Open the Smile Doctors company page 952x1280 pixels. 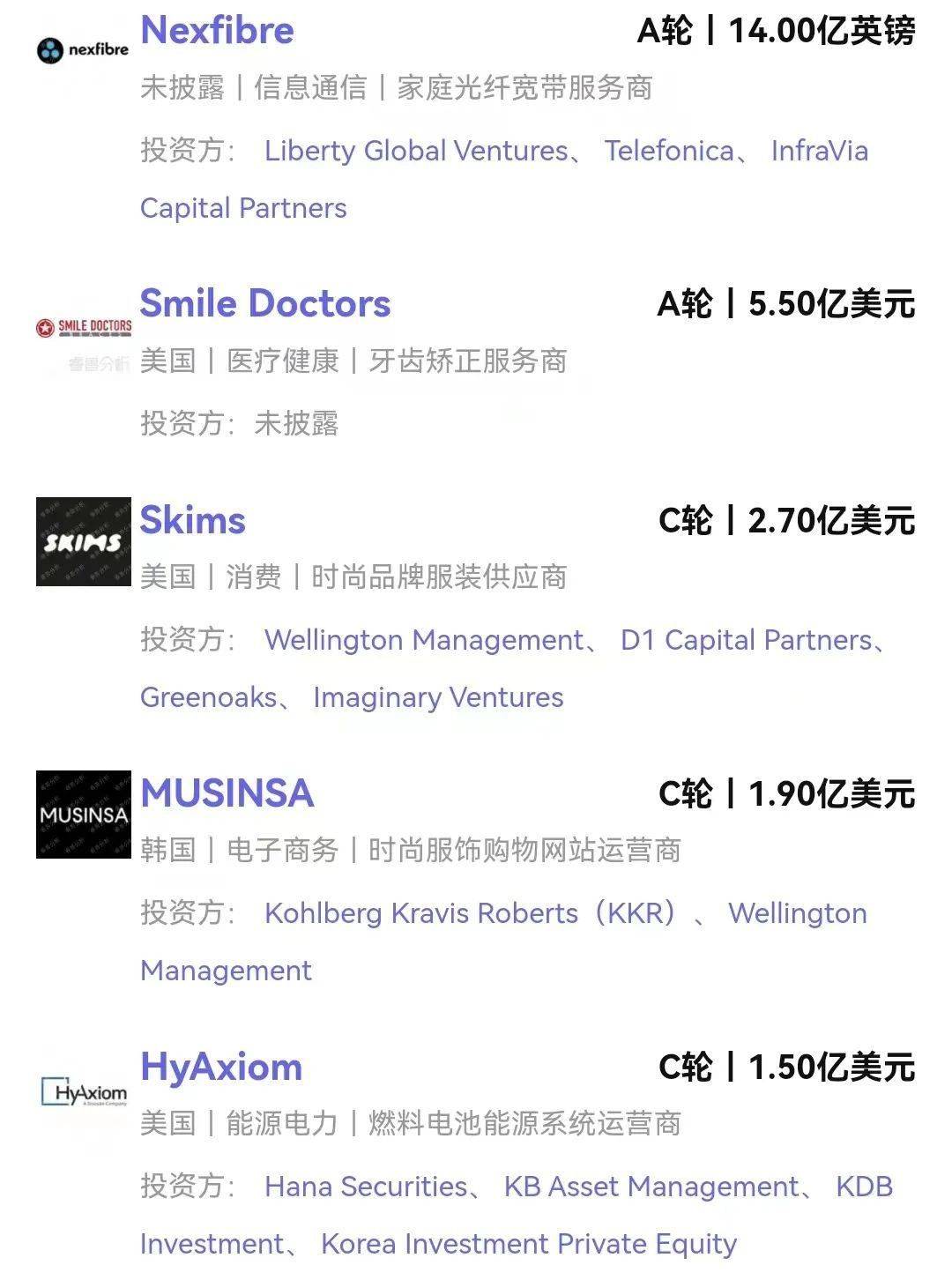click(x=264, y=303)
